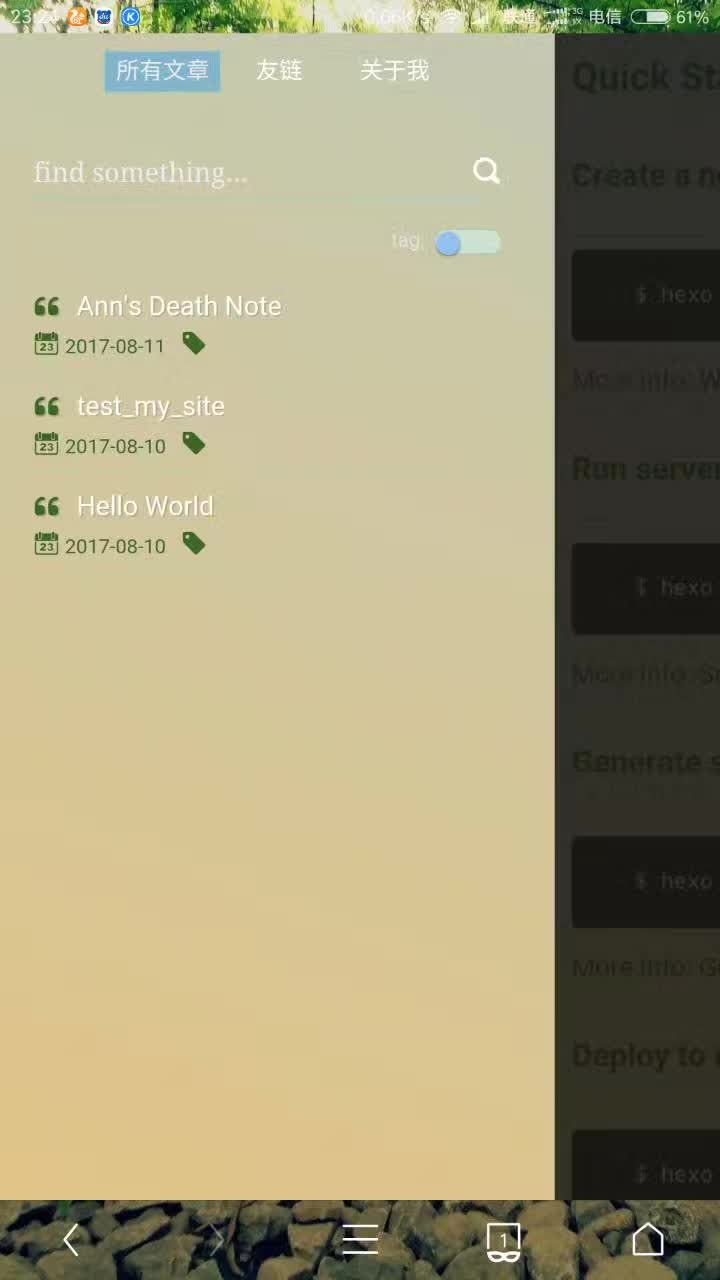Toggle the tag switch
This screenshot has width=720, height=1280.
[x=467, y=243]
